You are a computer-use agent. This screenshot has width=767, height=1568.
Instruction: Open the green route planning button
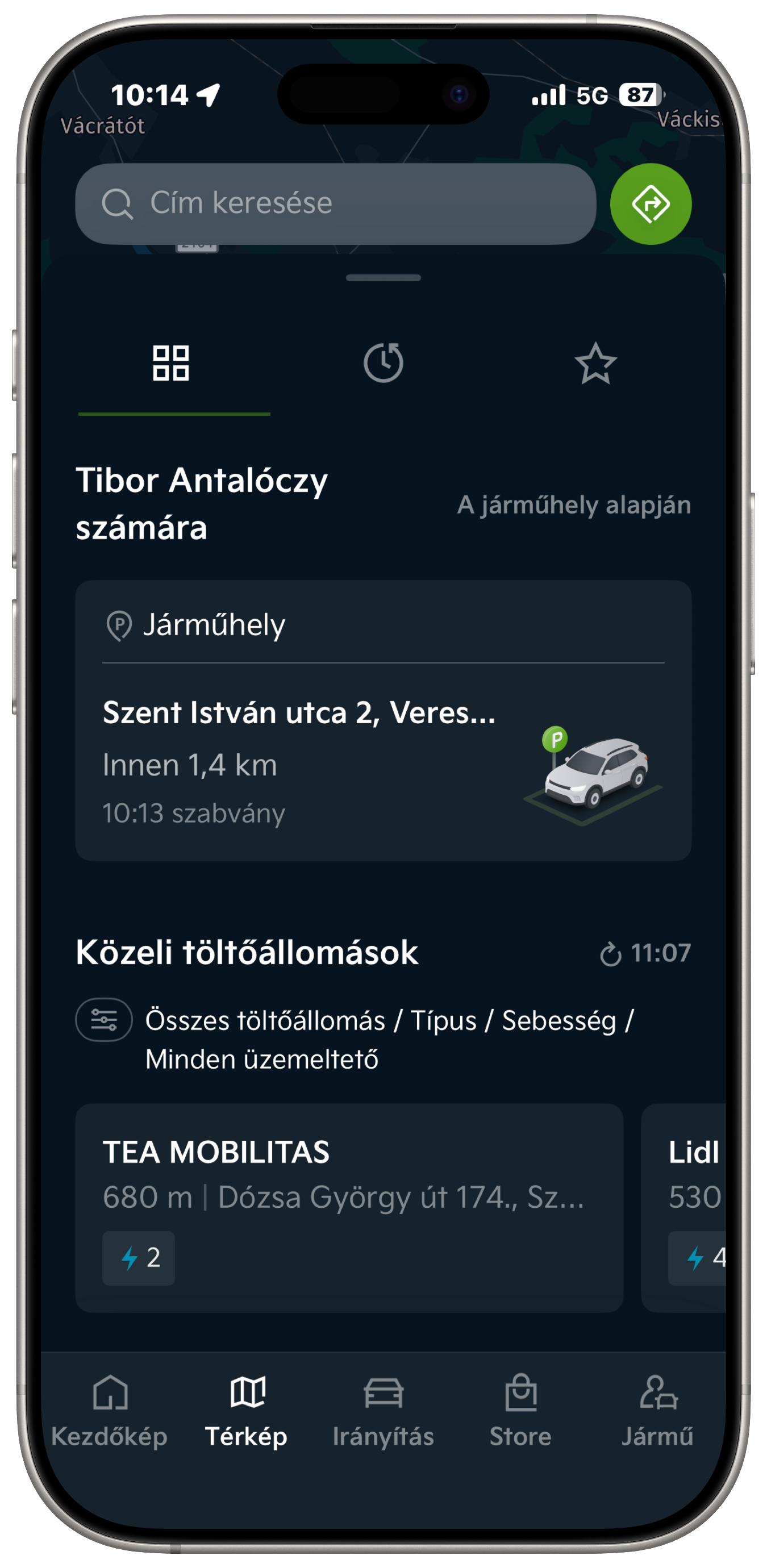(x=650, y=204)
